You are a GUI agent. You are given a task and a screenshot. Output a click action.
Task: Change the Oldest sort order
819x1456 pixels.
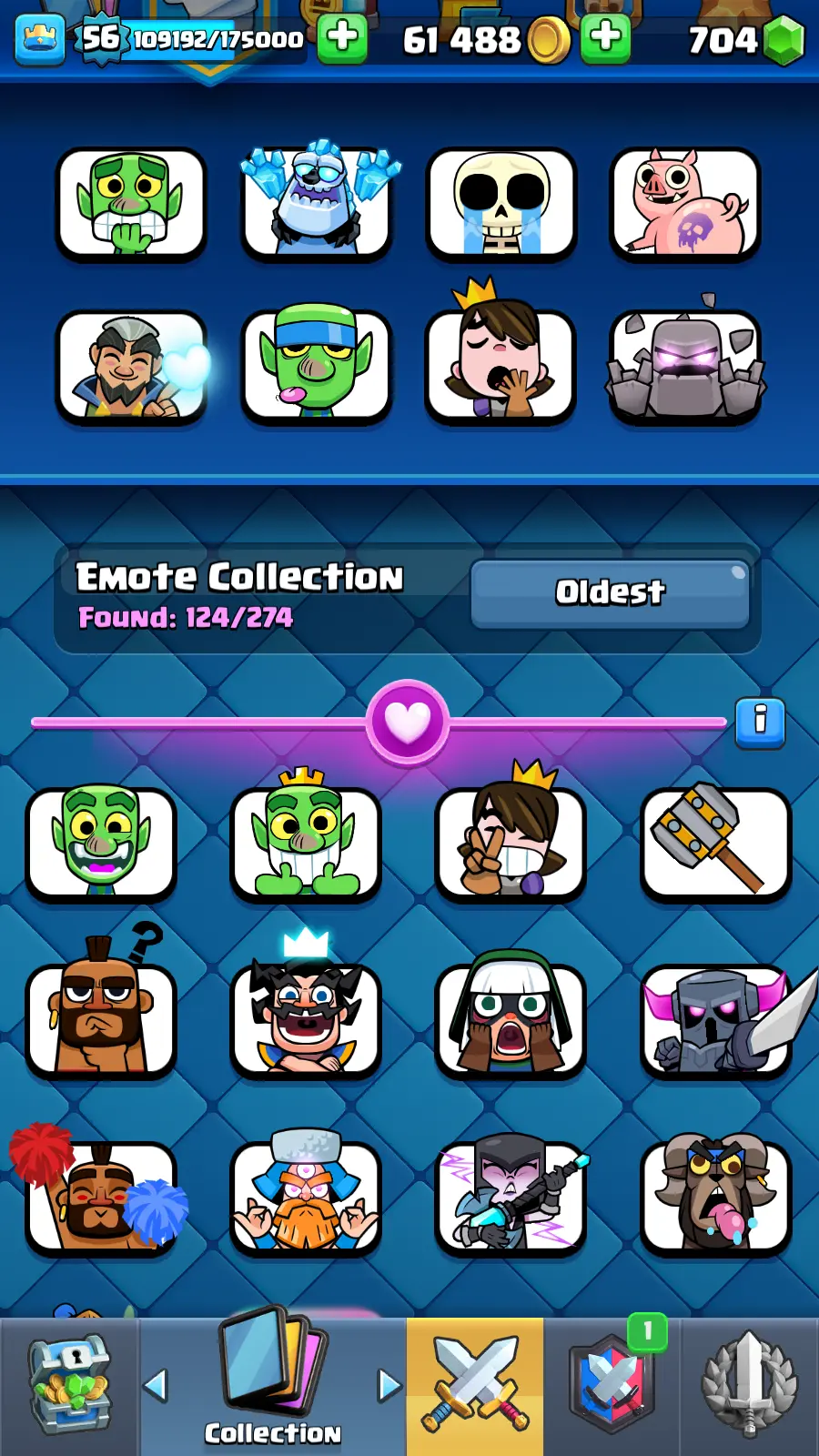610,593
